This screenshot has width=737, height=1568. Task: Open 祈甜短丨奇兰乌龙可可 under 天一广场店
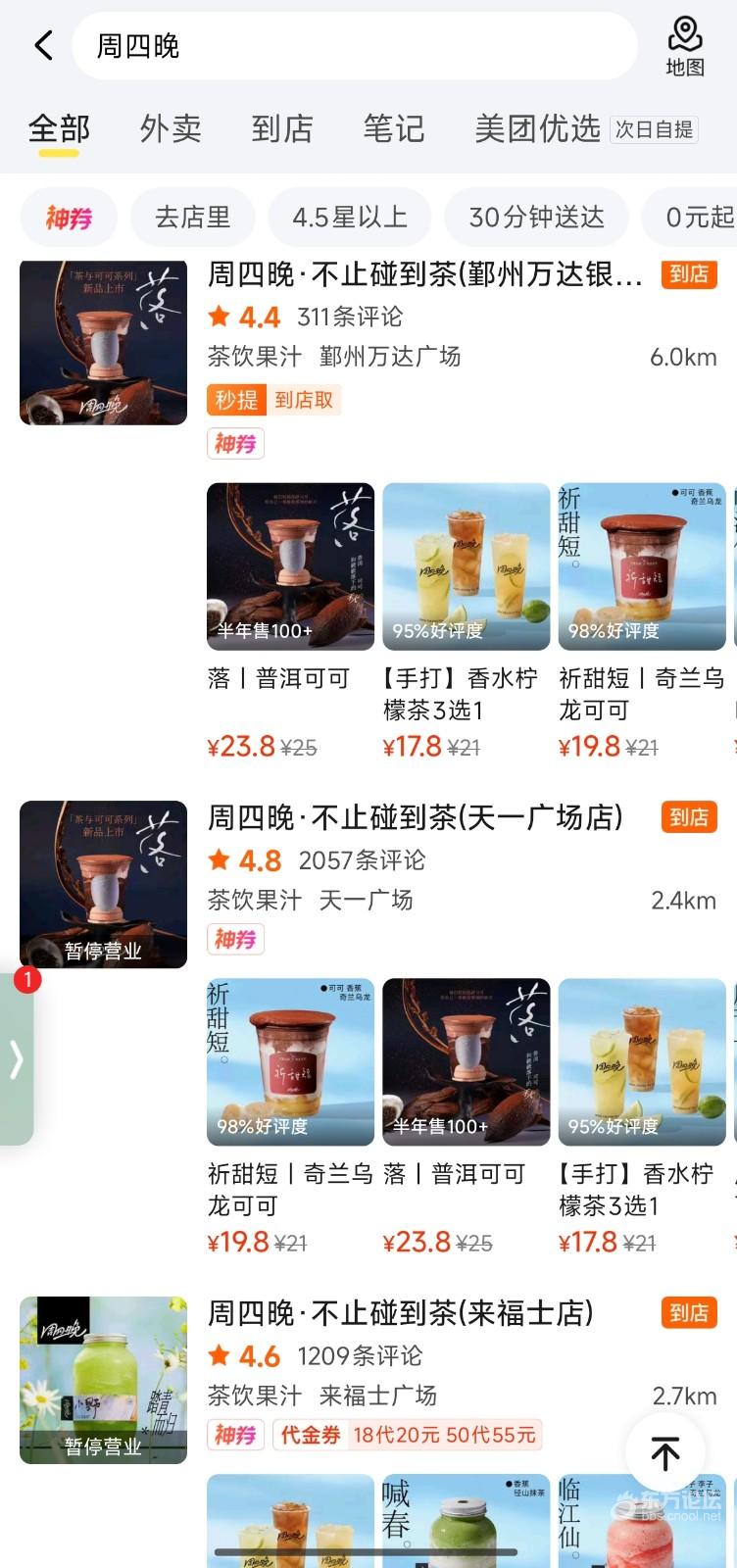[x=290, y=1062]
